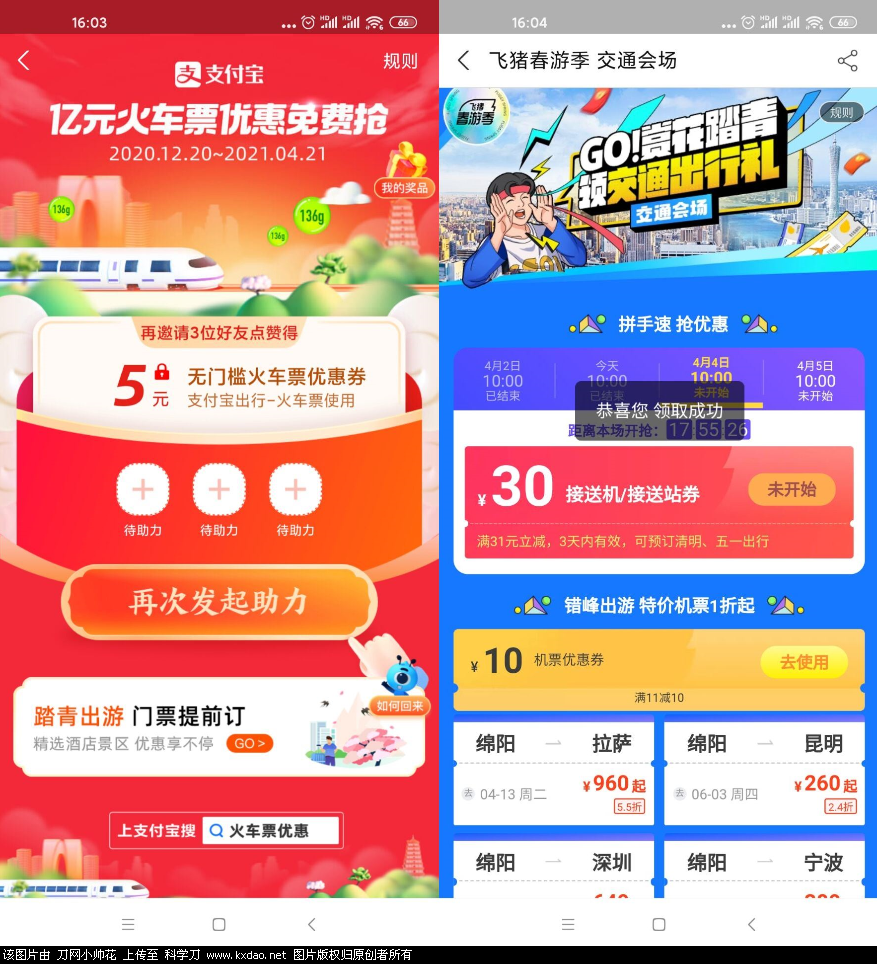Tap 未开始 on the ¥30 接送机 coupon

(x=791, y=490)
